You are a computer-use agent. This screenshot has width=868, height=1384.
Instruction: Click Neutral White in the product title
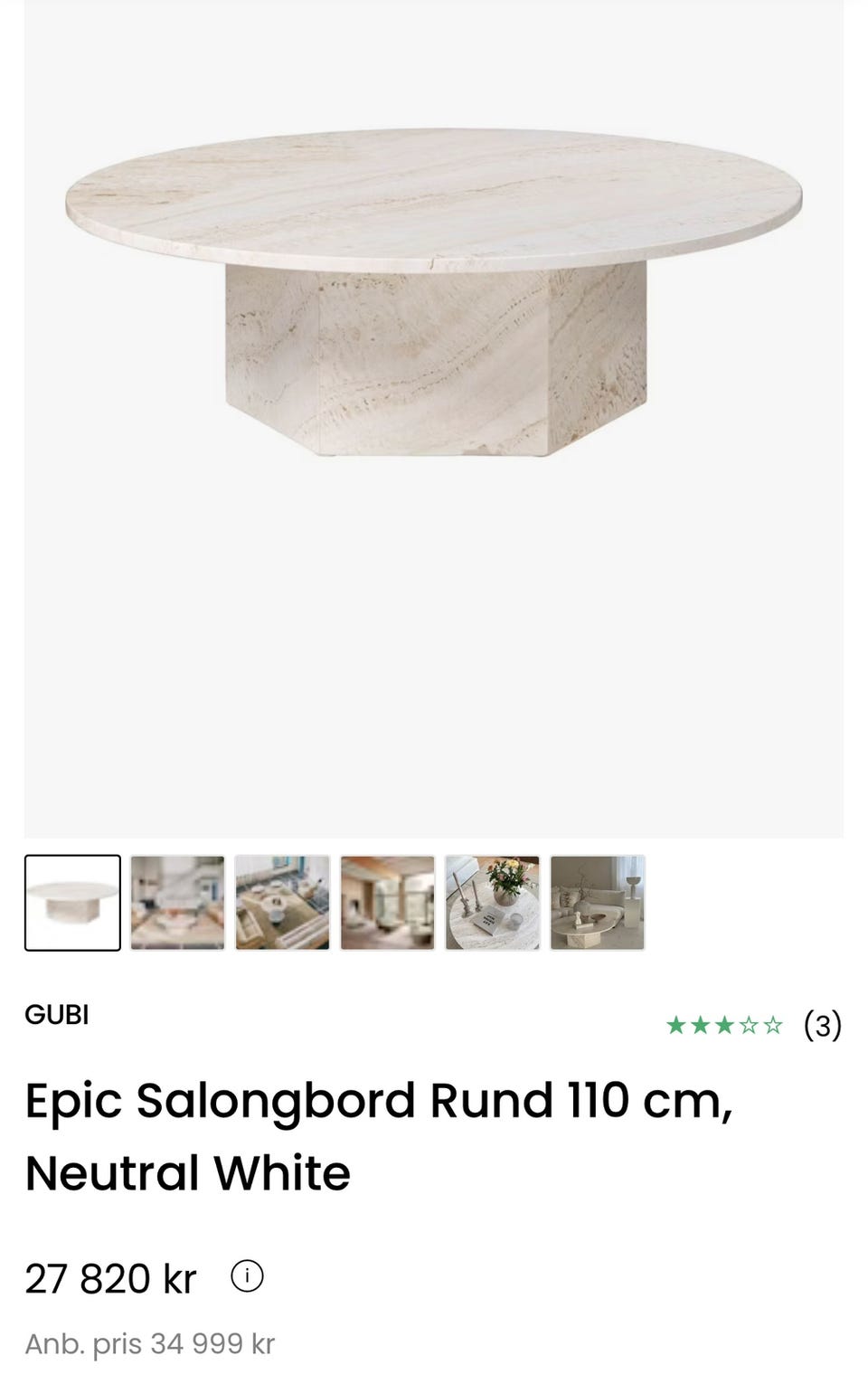pyautogui.click(x=185, y=1172)
